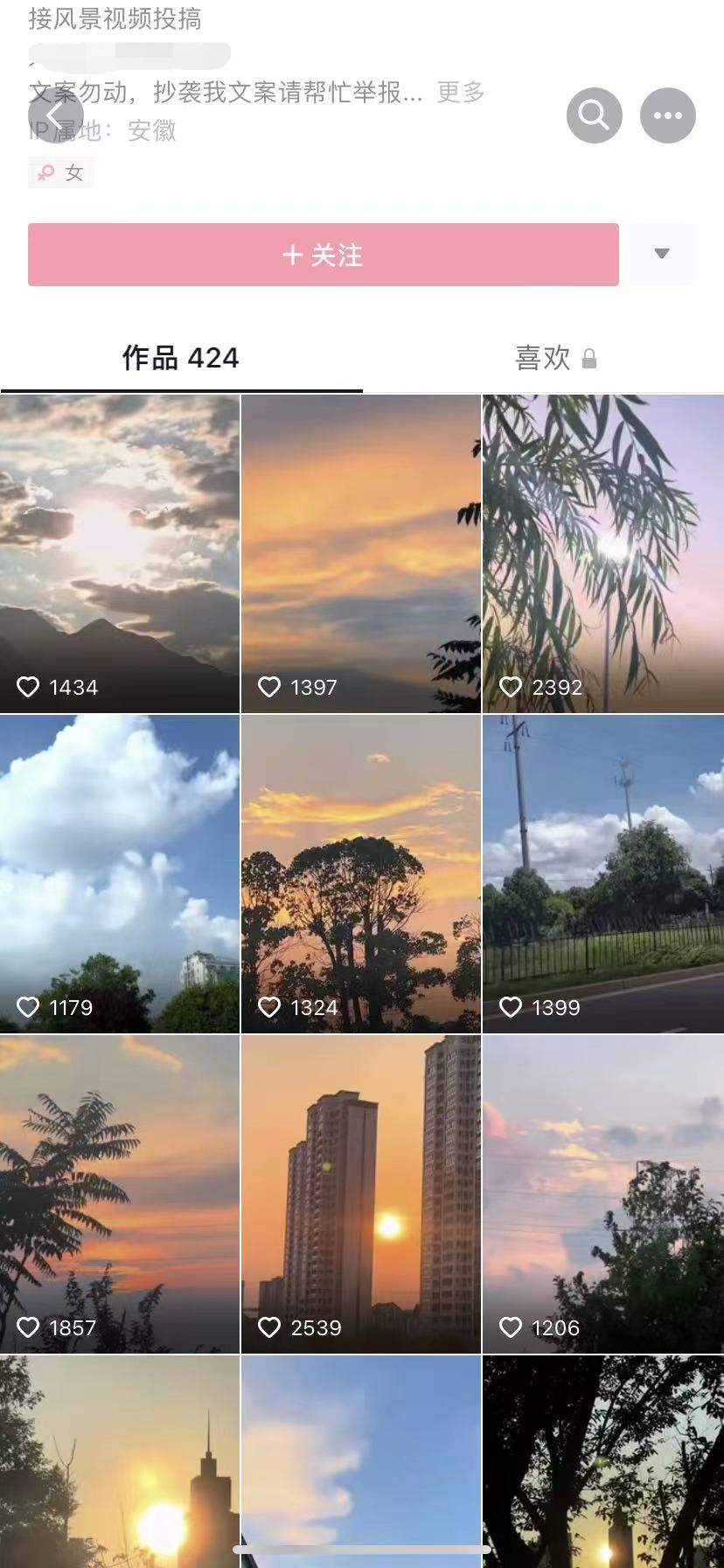The height and width of the screenshot is (1568, 724).
Task: Open the profile search icon
Action: click(x=594, y=115)
